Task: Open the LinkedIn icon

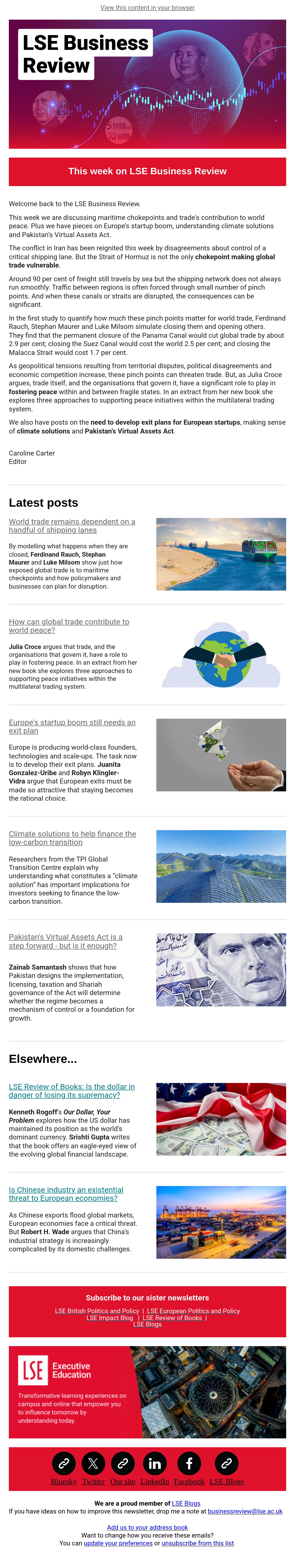Action: point(155,1463)
